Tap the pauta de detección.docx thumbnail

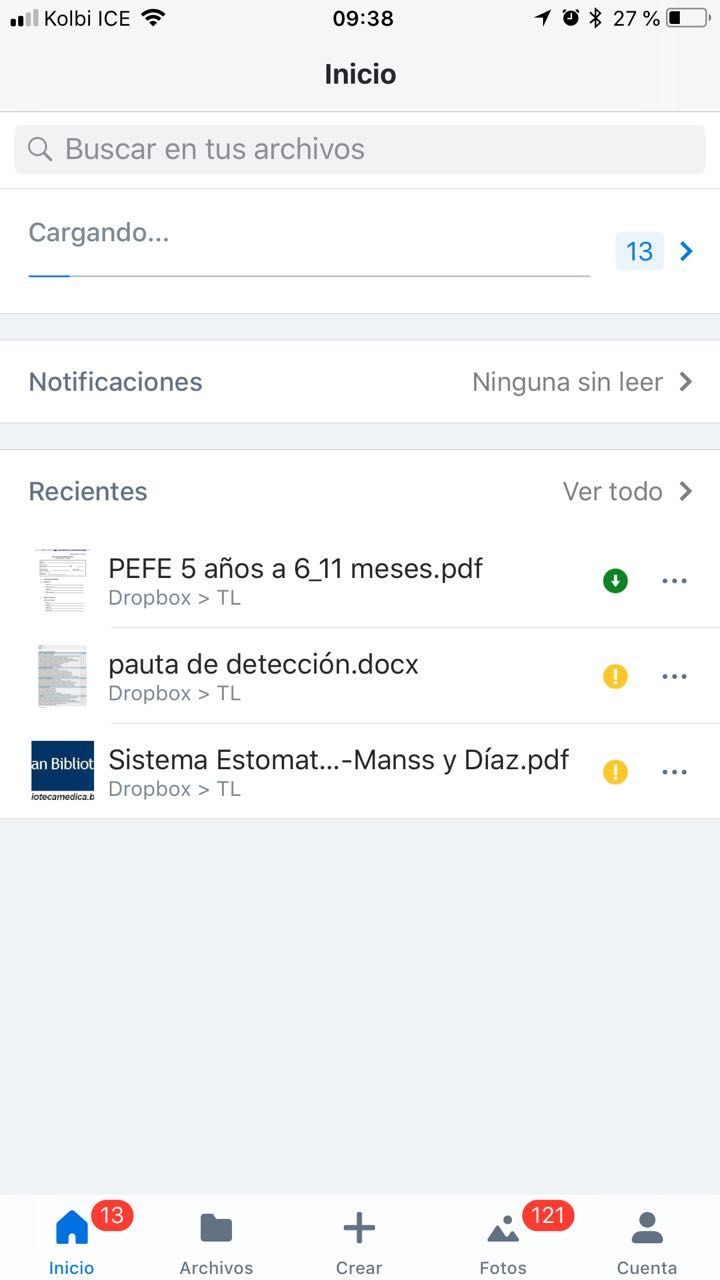pyautogui.click(x=62, y=676)
